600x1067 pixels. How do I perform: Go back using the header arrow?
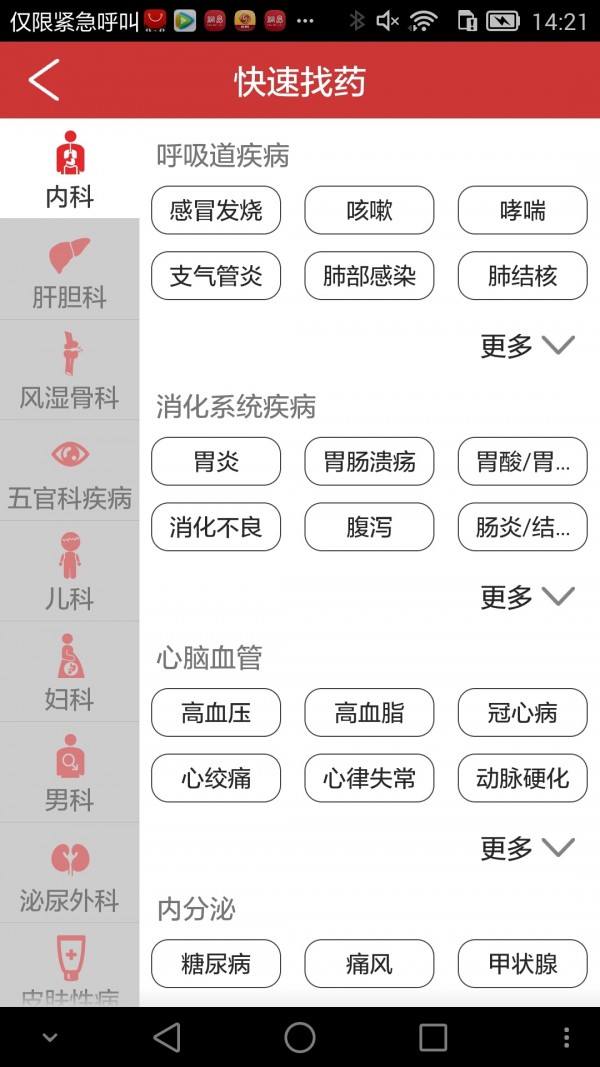coord(44,80)
